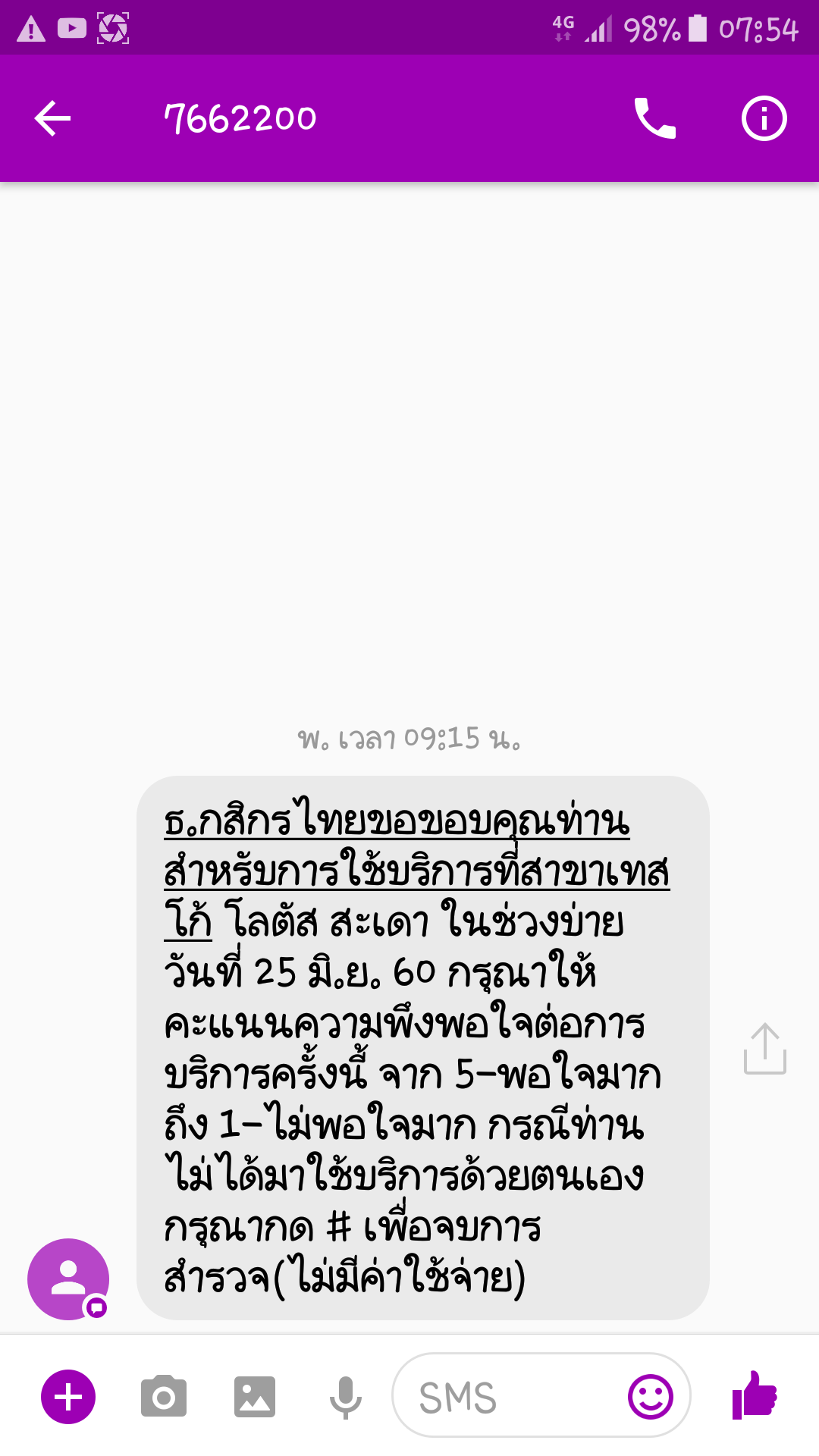Image resolution: width=819 pixels, height=1456 pixels.
Task: Open the sender's avatar profile
Action: (68, 1279)
